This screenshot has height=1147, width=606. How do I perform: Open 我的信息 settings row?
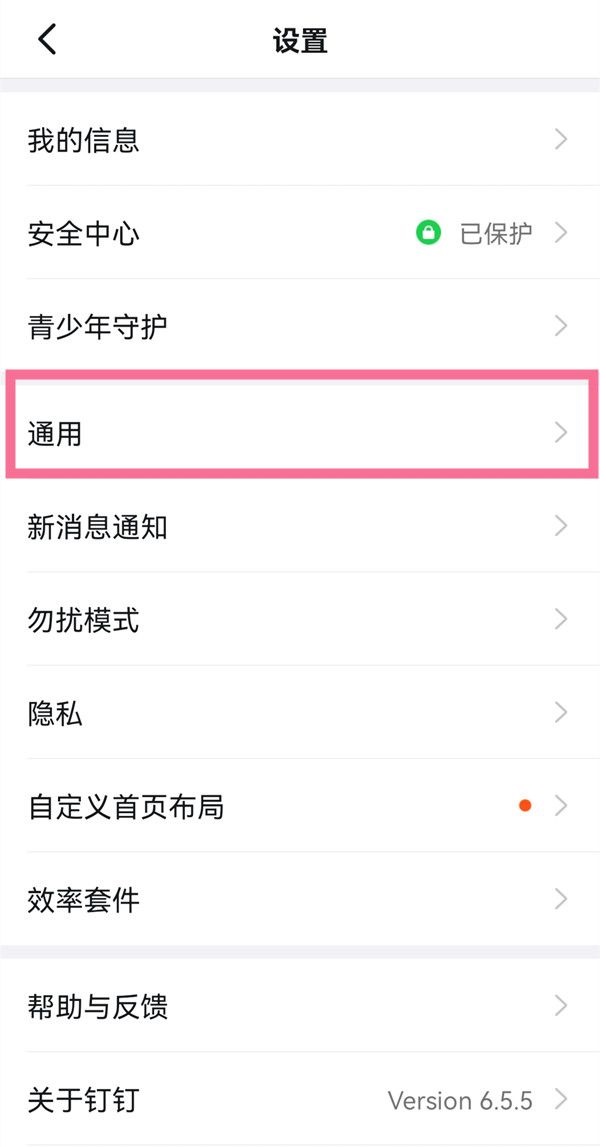pyautogui.click(x=303, y=139)
